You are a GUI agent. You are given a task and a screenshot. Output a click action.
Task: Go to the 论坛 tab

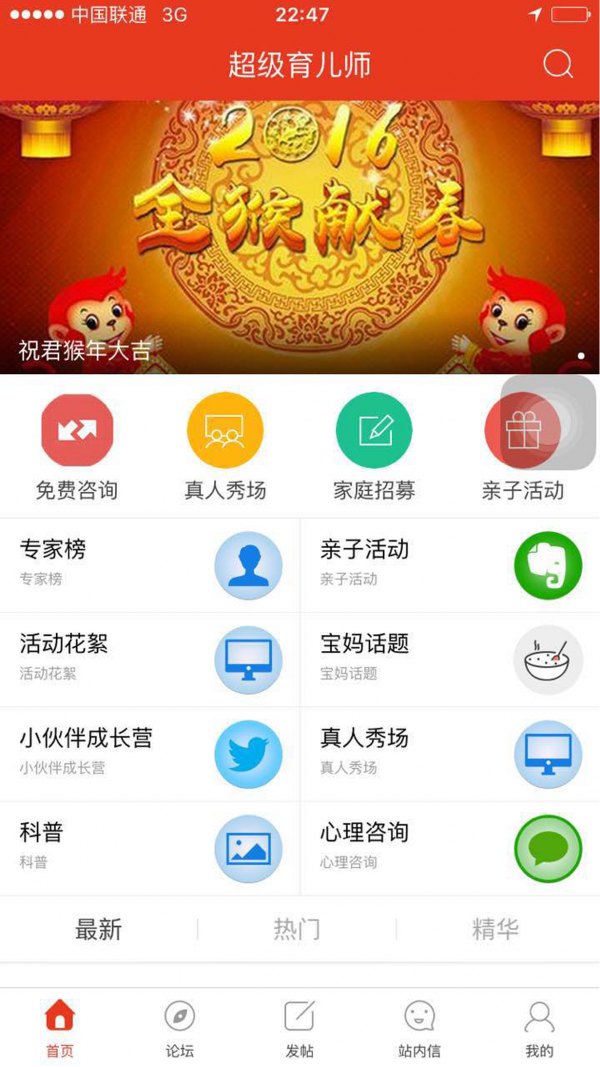tap(180, 1029)
